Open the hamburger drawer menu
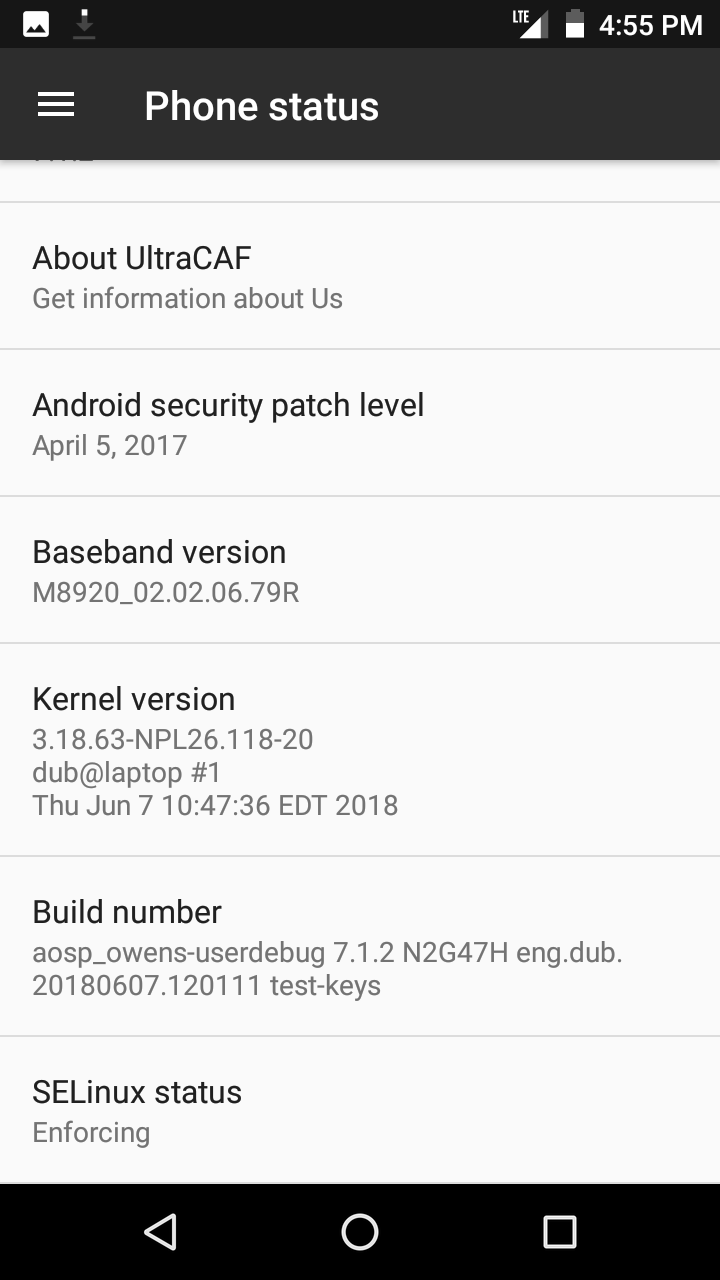 coord(56,105)
